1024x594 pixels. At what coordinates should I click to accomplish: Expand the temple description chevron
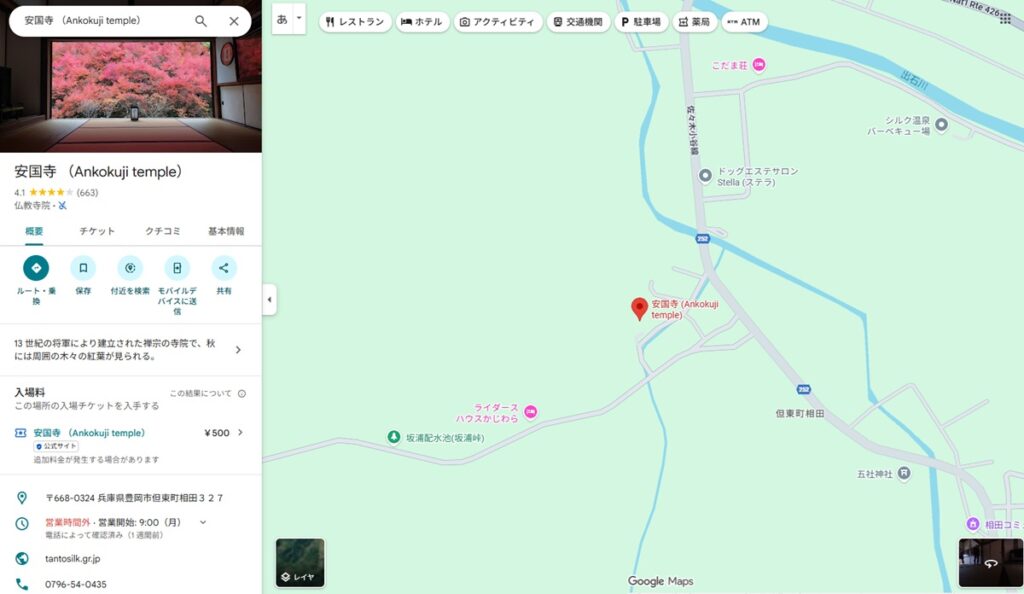pos(238,350)
